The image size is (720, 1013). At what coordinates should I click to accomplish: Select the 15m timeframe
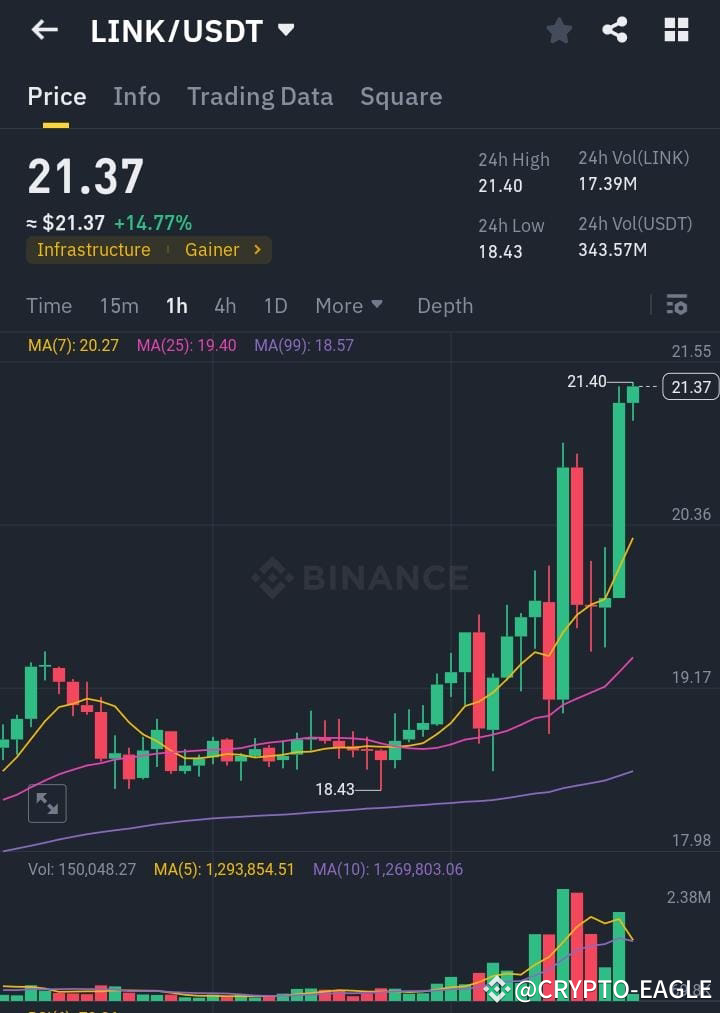click(119, 305)
